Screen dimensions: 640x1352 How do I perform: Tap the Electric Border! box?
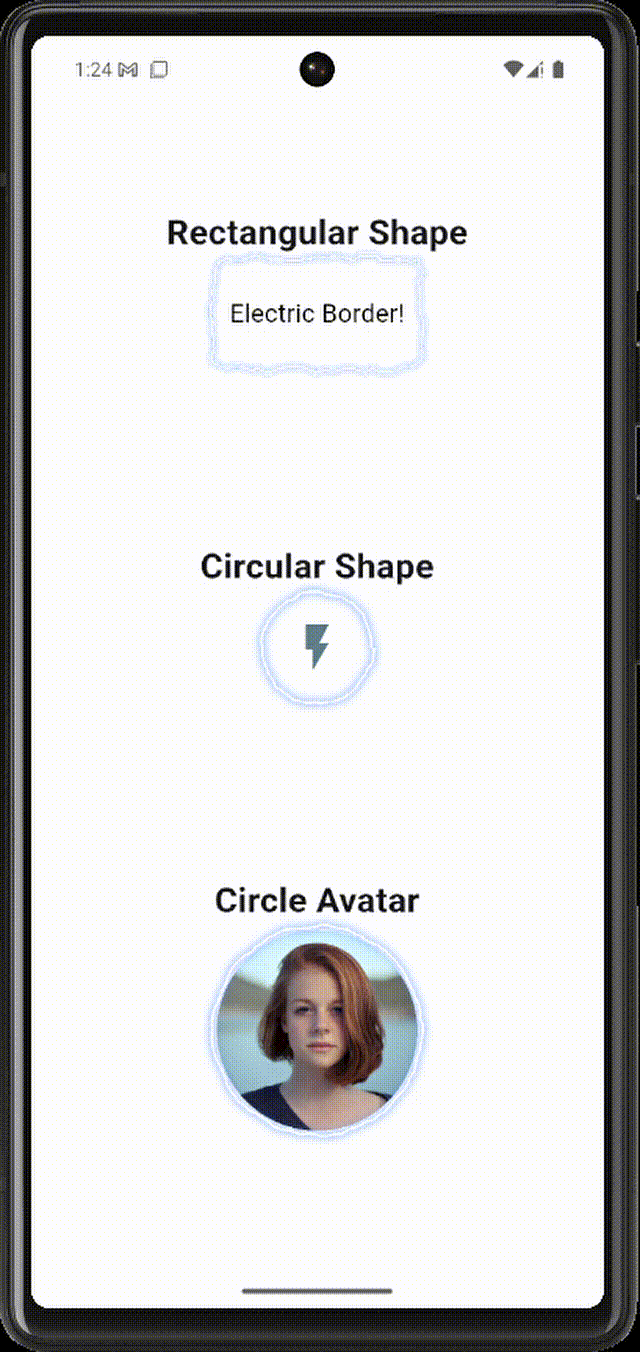[317, 314]
